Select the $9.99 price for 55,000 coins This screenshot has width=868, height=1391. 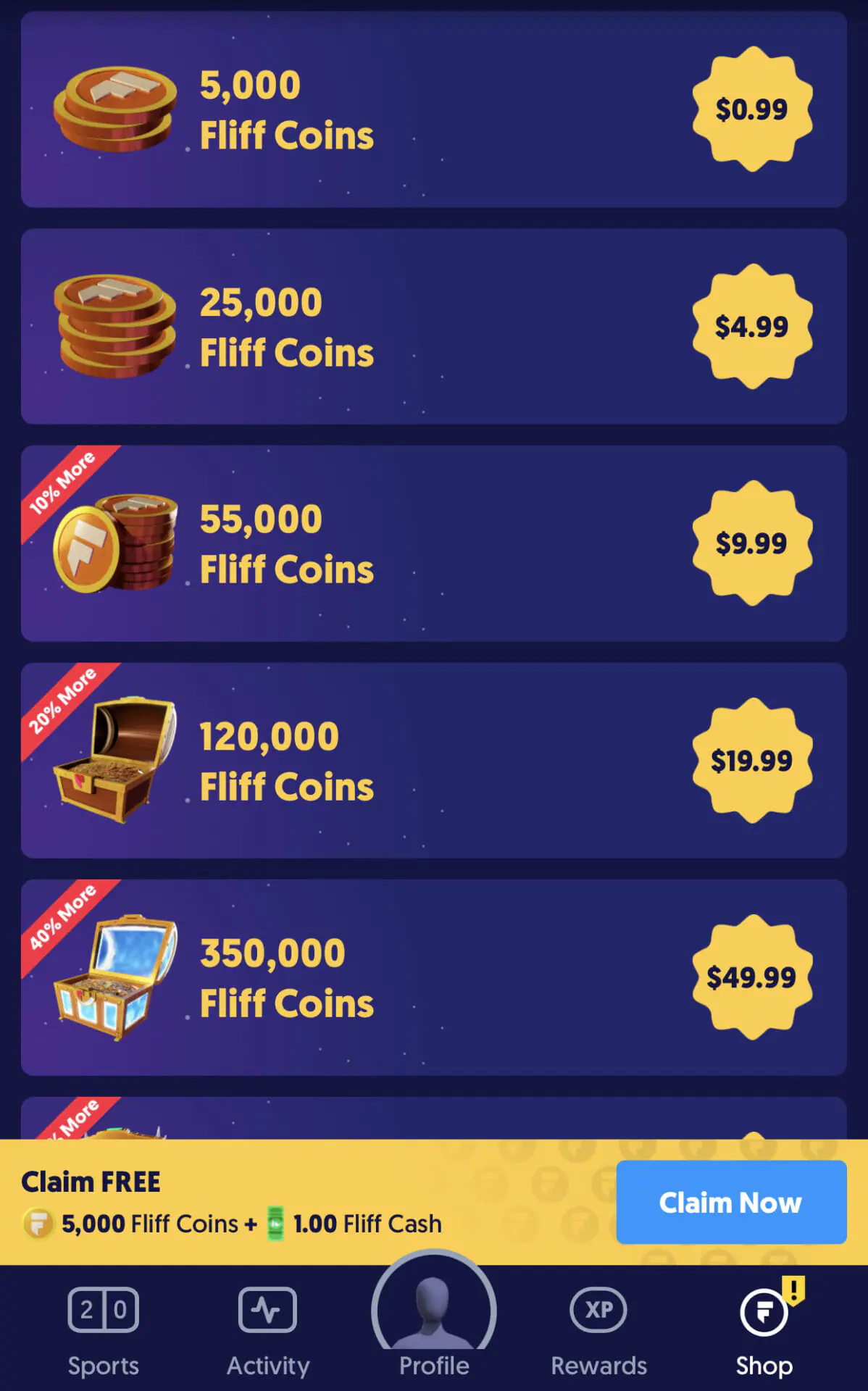[751, 543]
